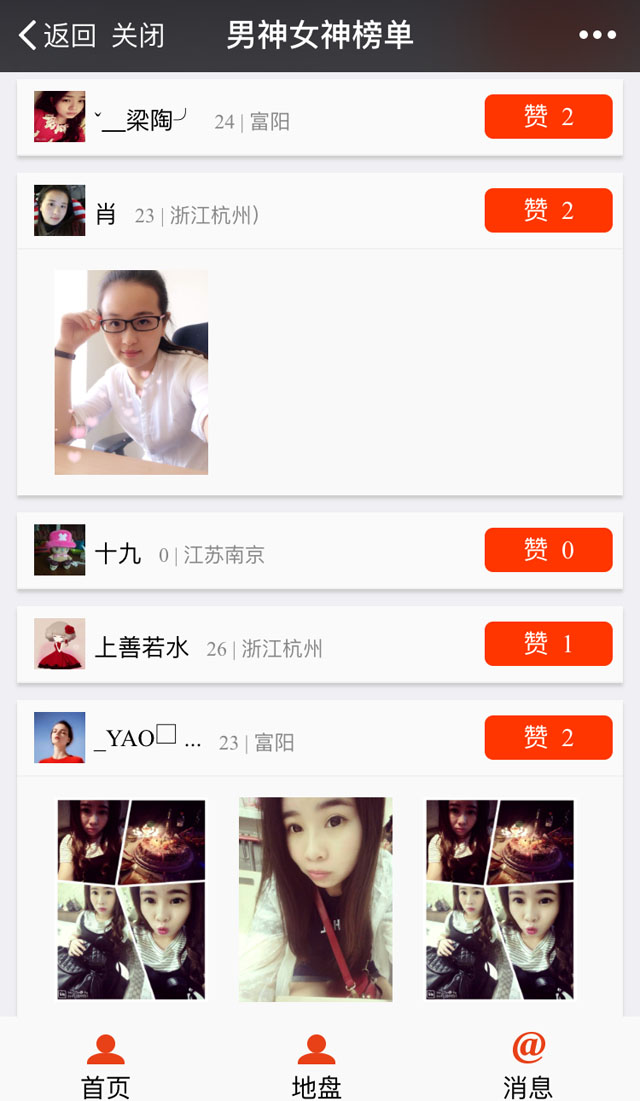640x1101 pixels.
Task: Close the page with 关闭
Action: pos(138,36)
